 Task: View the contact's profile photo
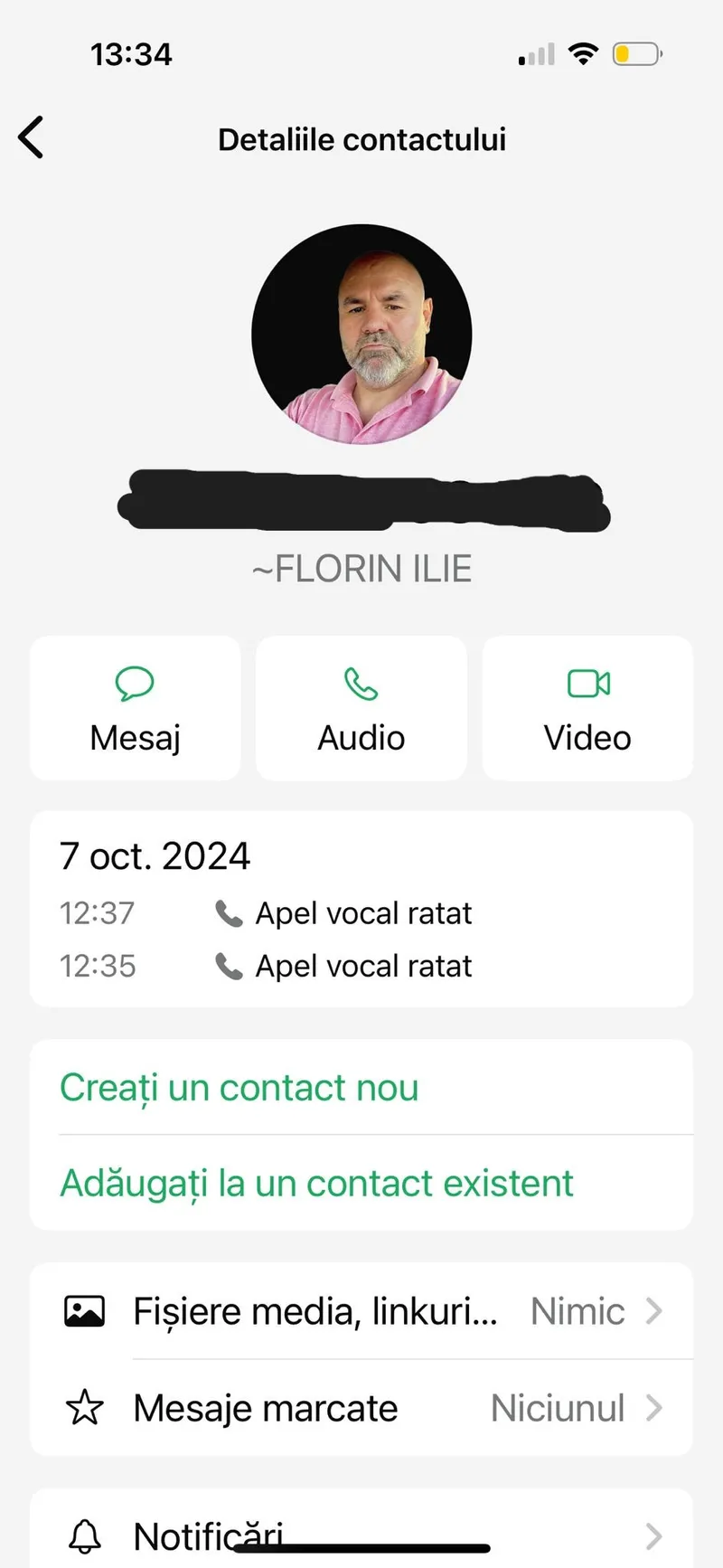(361, 335)
